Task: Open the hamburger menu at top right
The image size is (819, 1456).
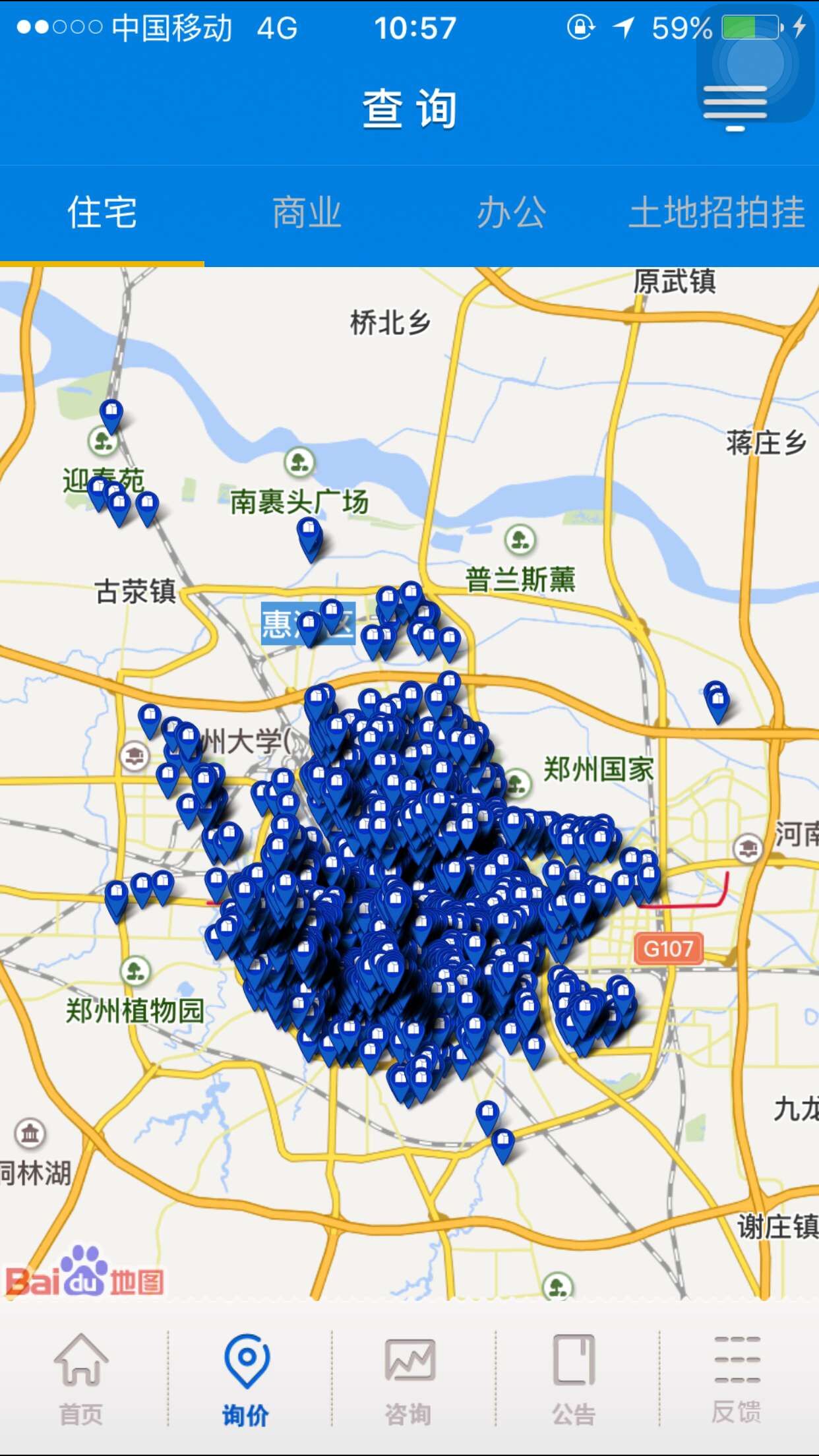Action: (735, 106)
